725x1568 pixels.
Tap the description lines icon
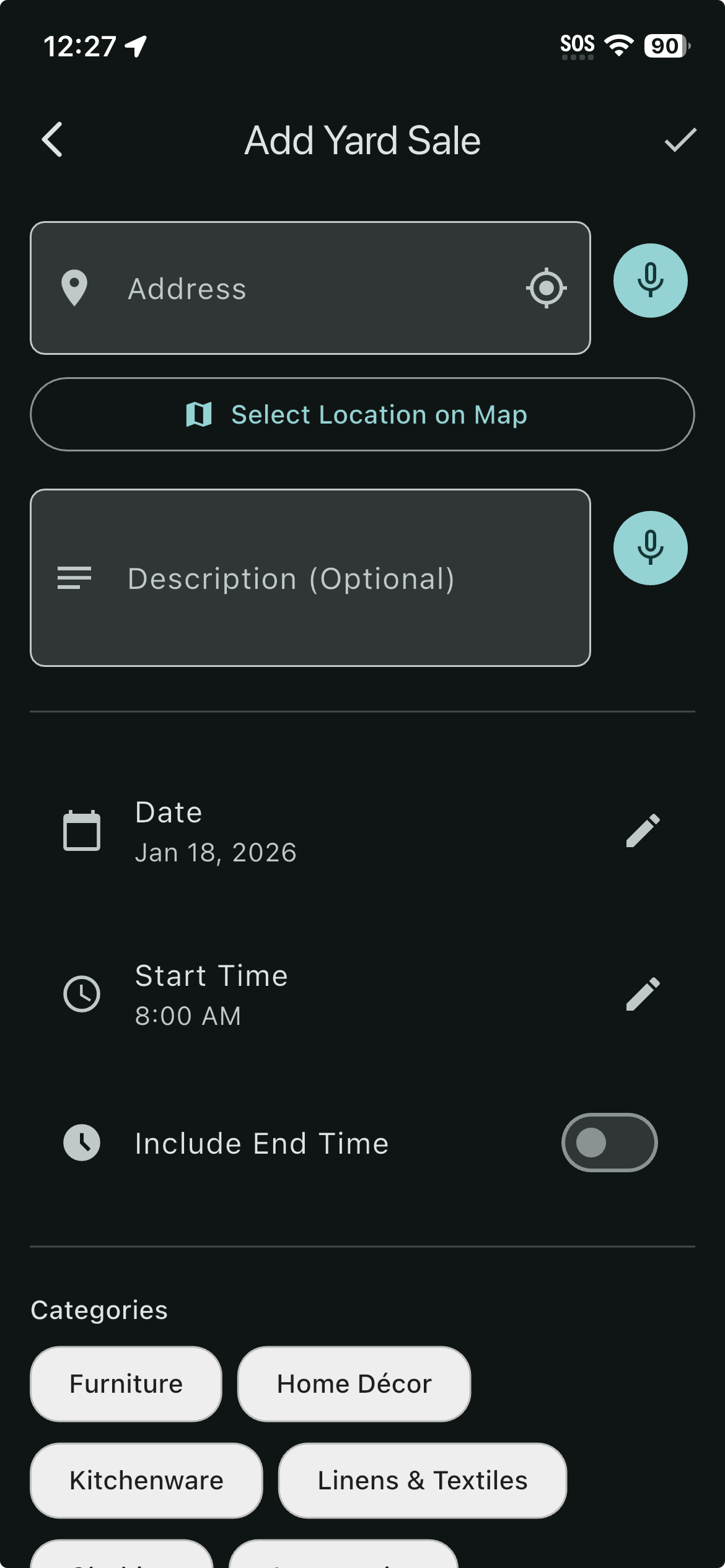coord(74,578)
